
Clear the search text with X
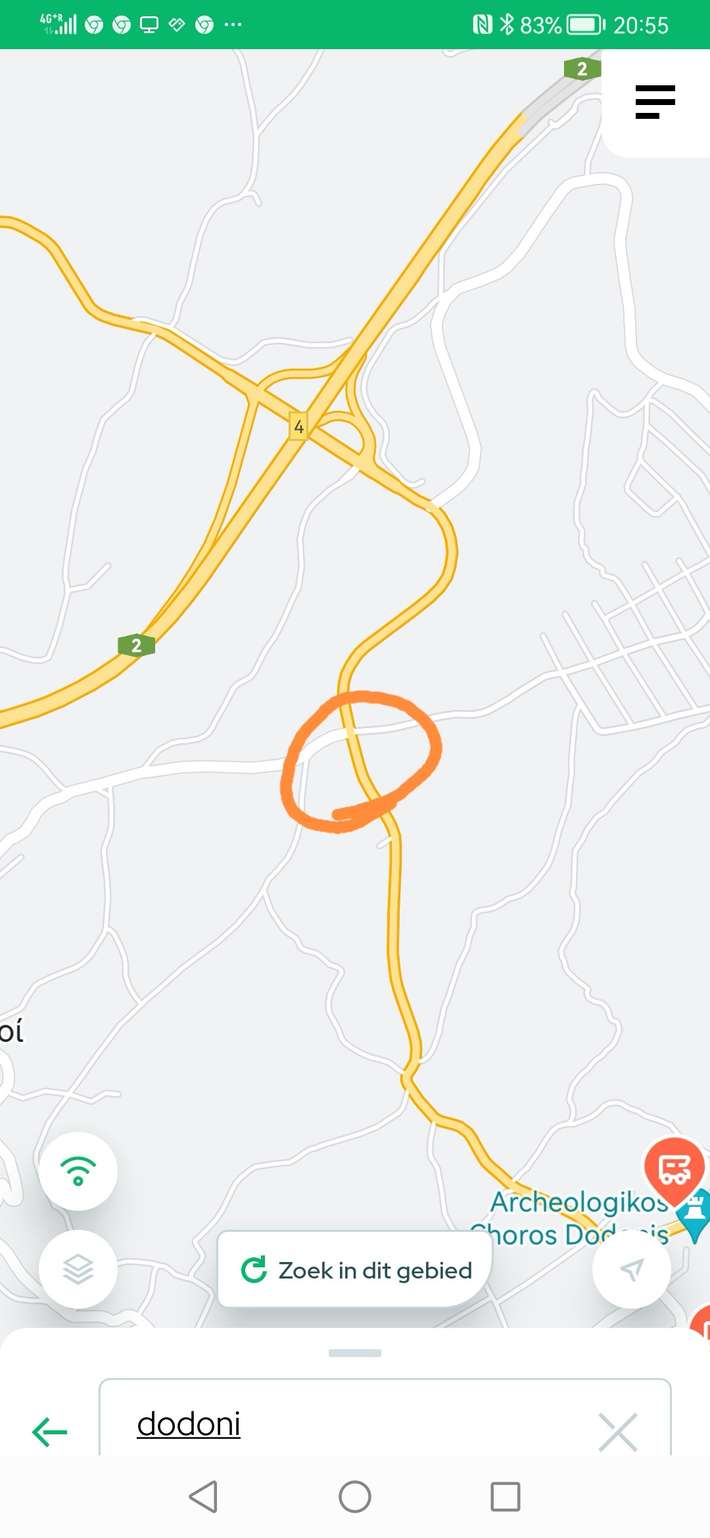point(617,1432)
